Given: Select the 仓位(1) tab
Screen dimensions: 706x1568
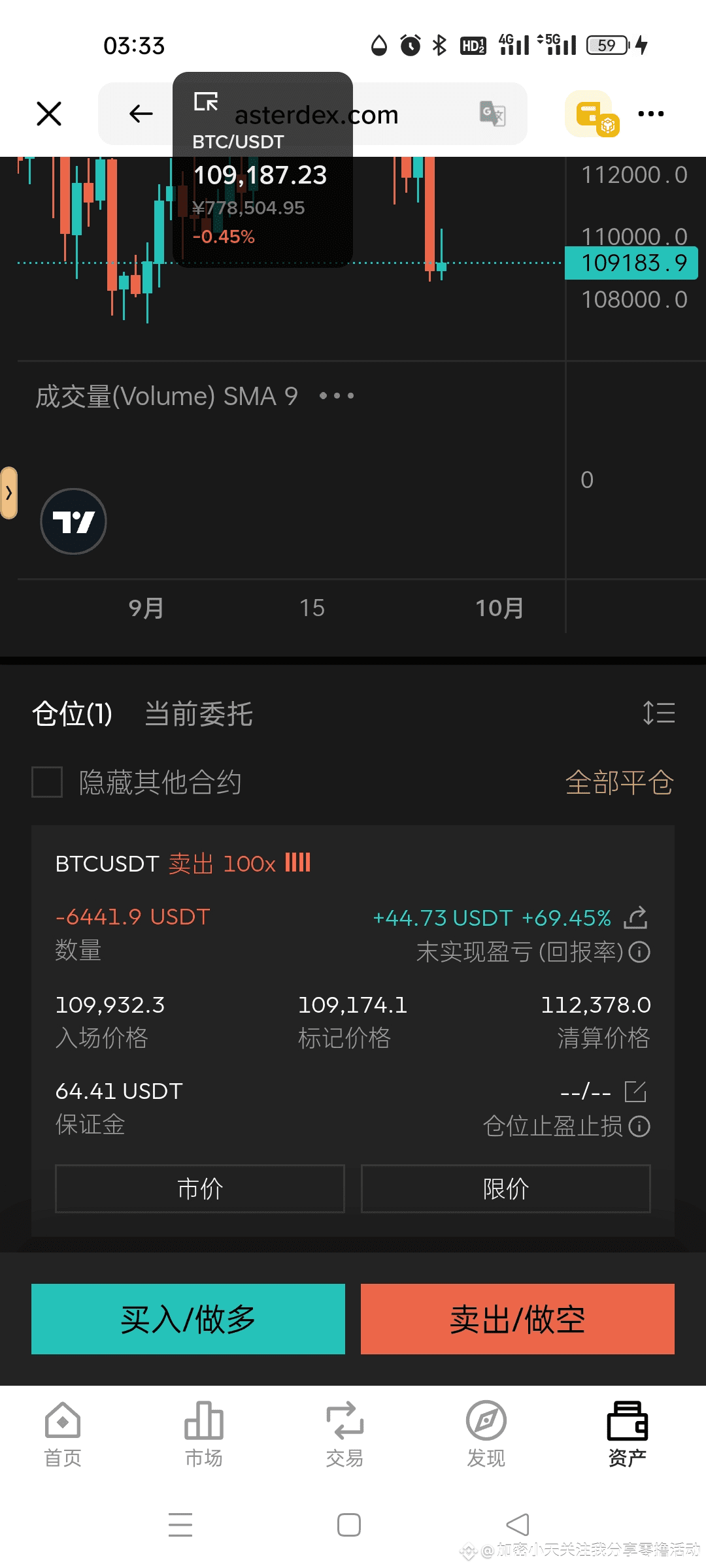Looking at the screenshot, I should click(x=73, y=713).
